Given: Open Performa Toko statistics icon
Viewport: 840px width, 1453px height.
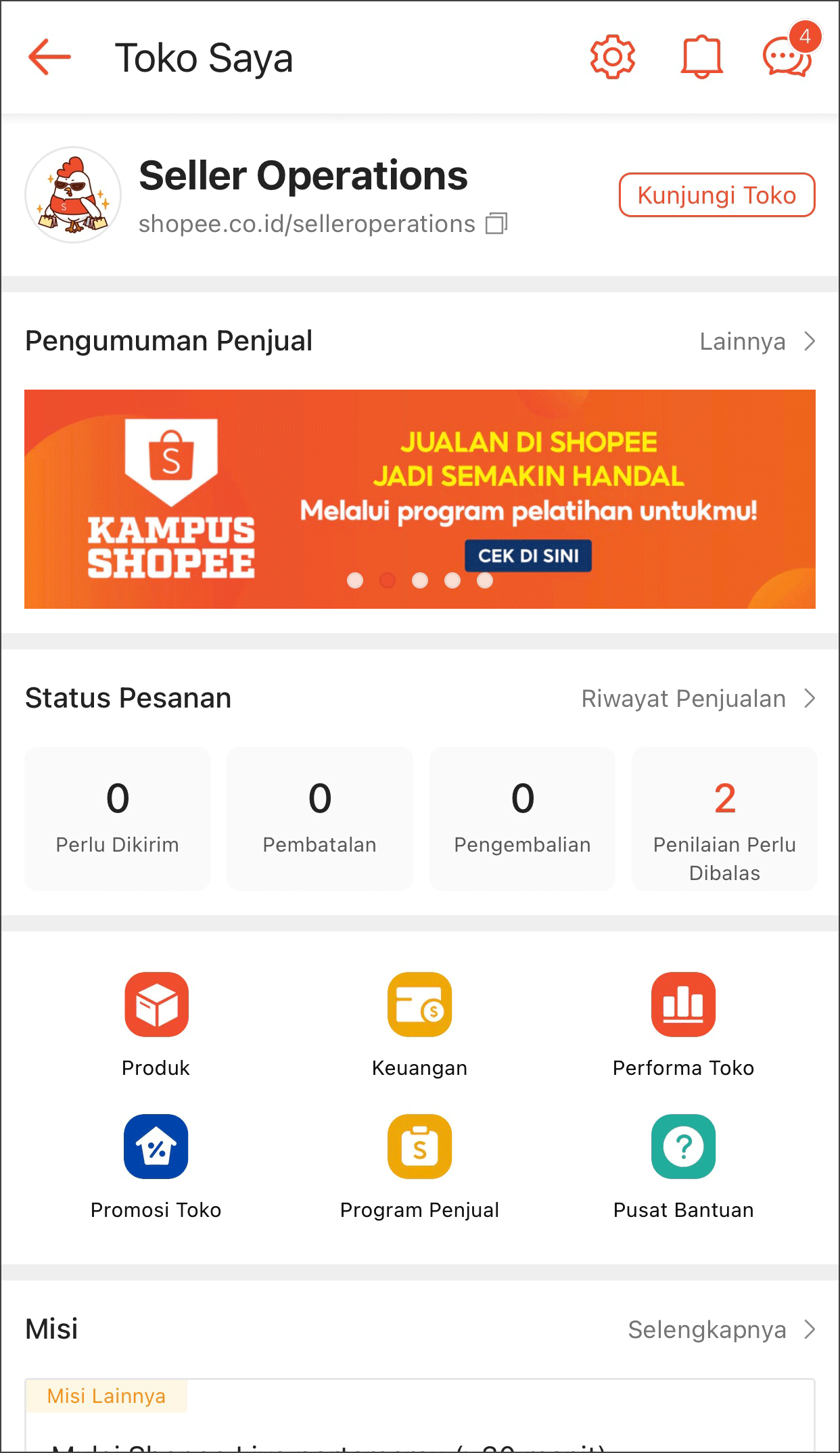Looking at the screenshot, I should 684,1005.
